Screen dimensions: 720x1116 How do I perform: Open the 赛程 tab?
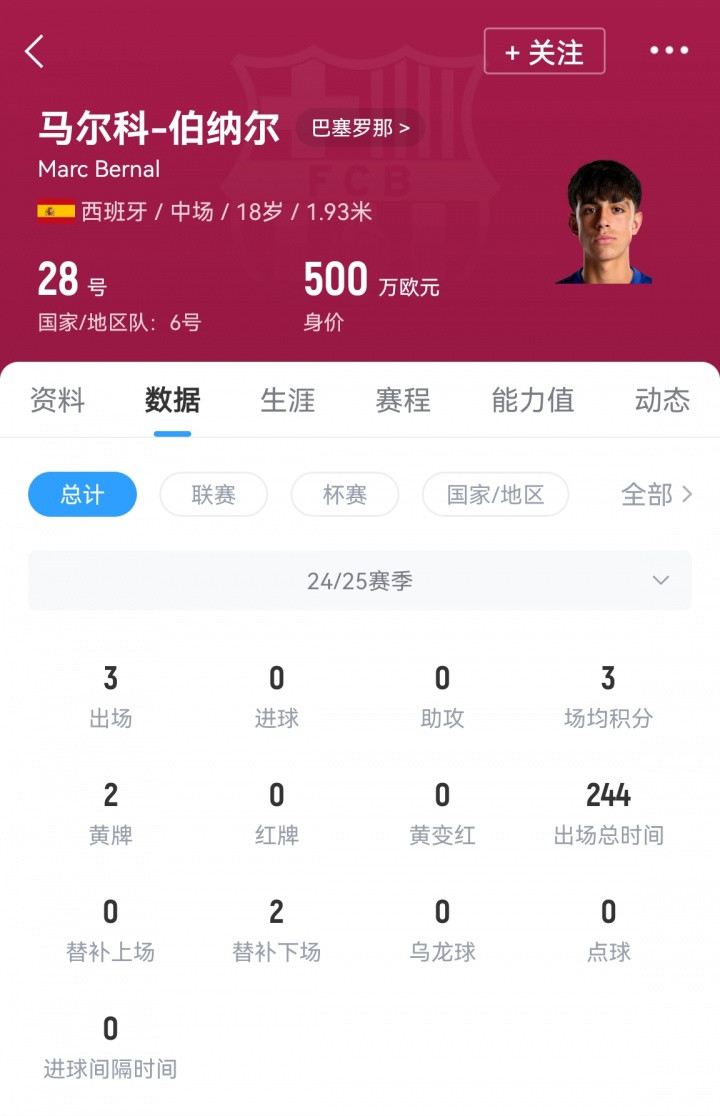click(x=403, y=401)
